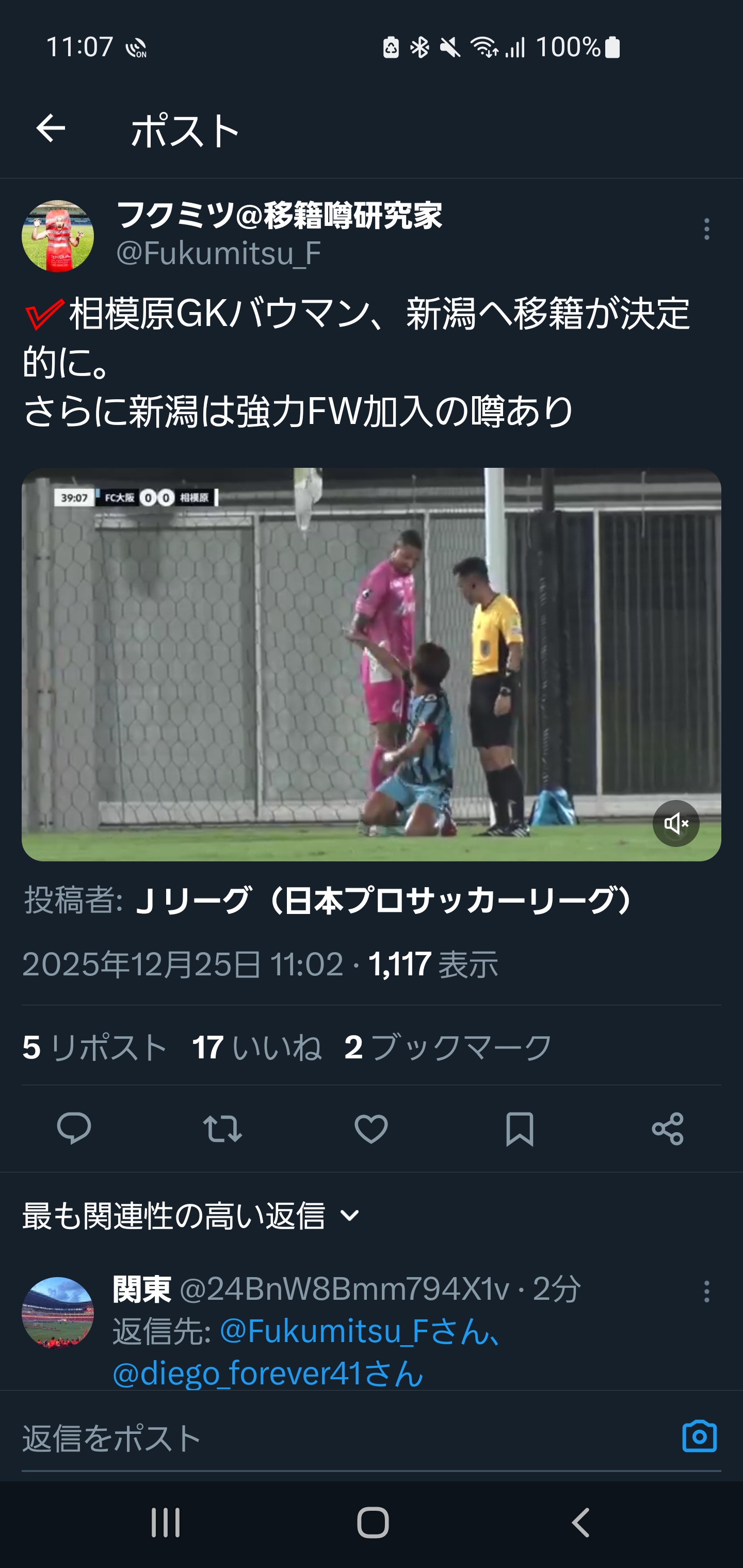Tap the system home button
This screenshot has height=1568, width=743.
point(372,1524)
